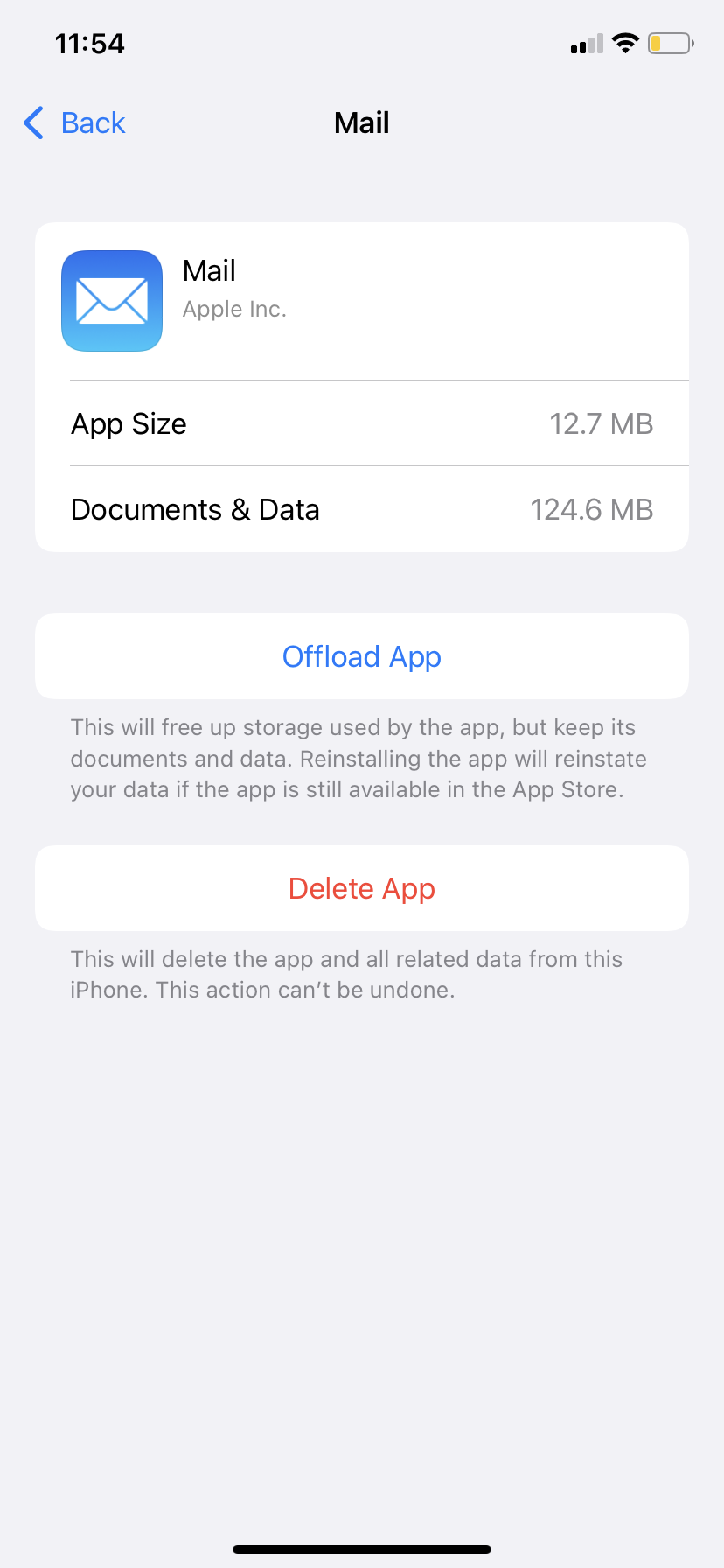Go back to the previous settings page
Screen dimensions: 724x1568
75,123
